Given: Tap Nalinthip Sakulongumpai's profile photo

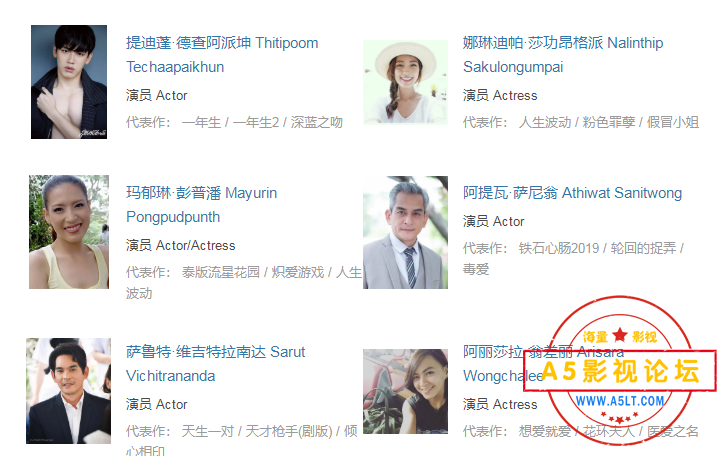Looking at the screenshot, I should click(405, 82).
